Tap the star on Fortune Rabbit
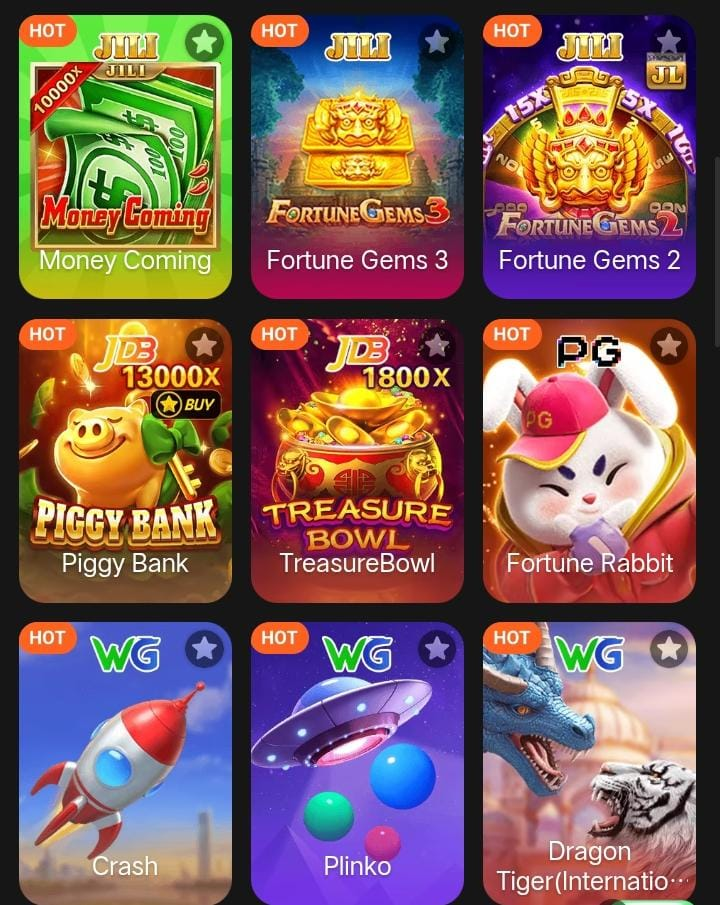 pyautogui.click(x=669, y=346)
